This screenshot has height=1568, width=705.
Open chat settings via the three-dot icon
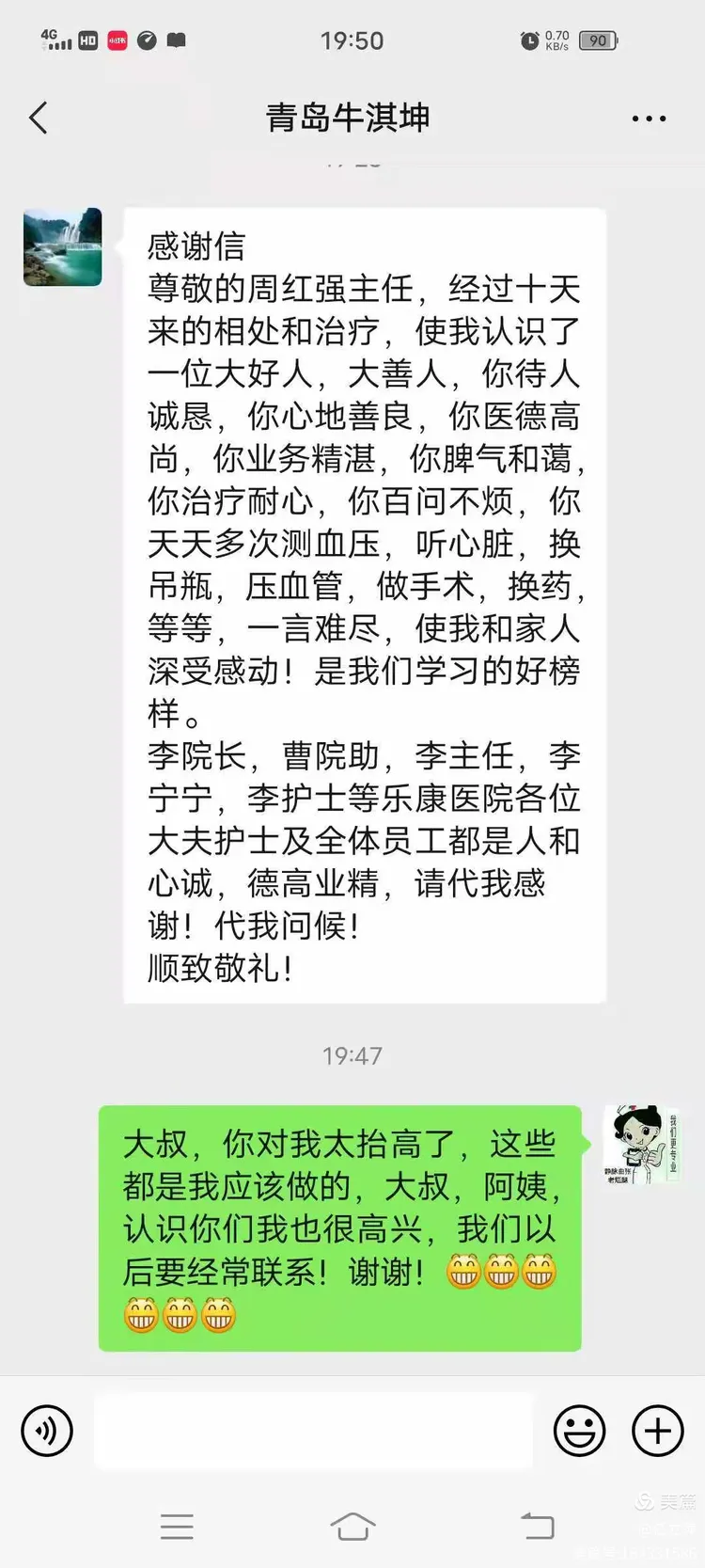coord(649,118)
